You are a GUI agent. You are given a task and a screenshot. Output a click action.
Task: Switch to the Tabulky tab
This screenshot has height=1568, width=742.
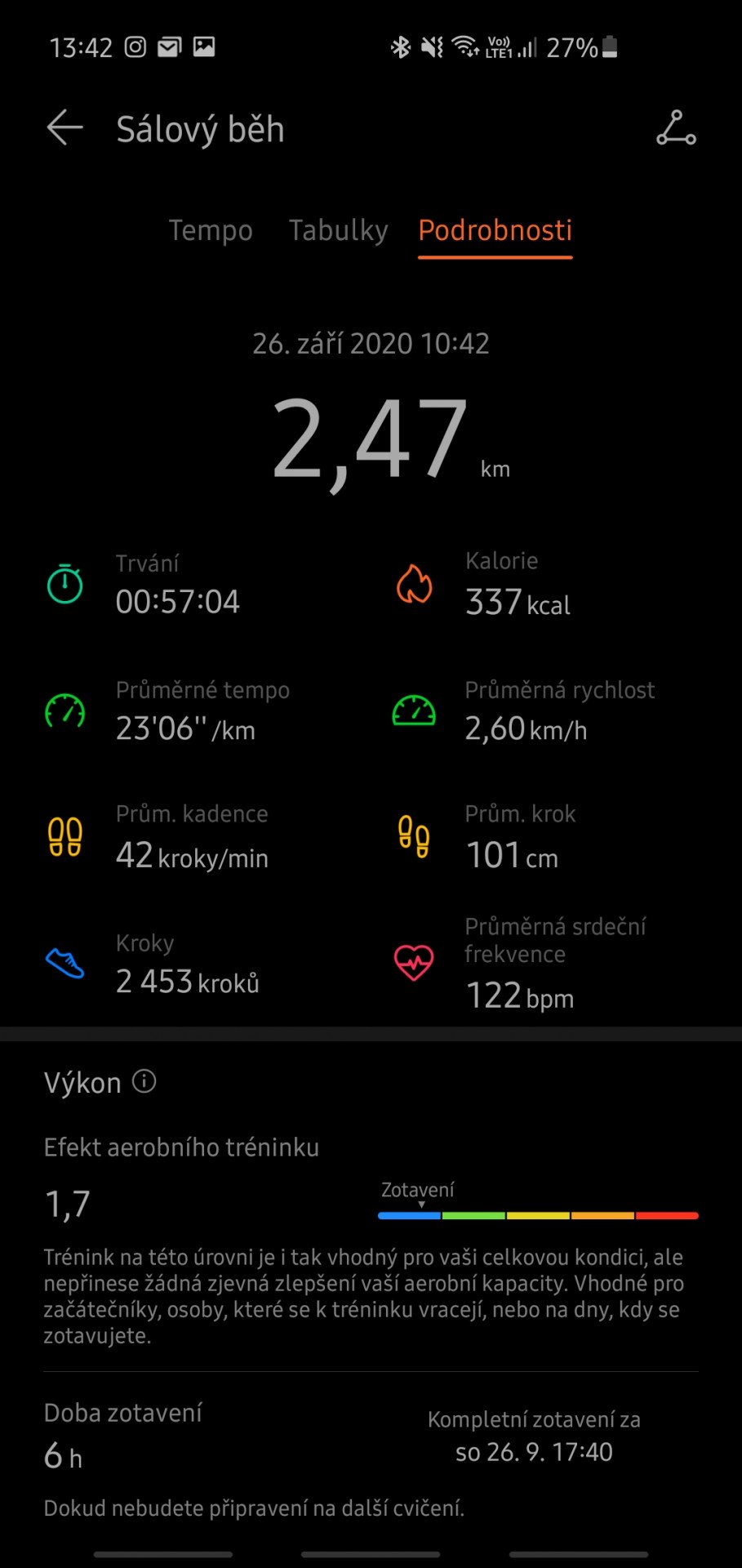point(338,230)
